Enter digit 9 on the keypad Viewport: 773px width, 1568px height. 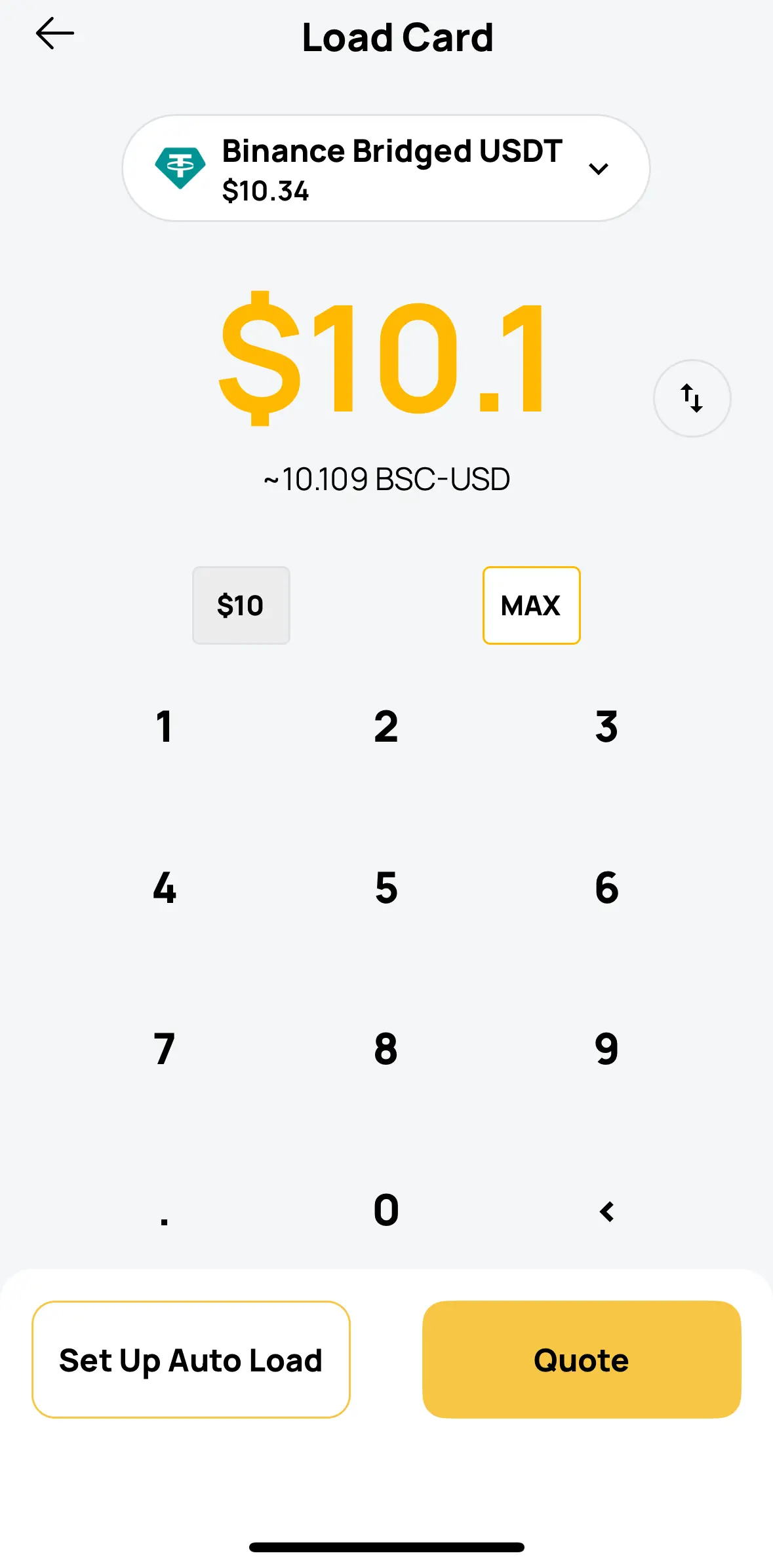point(606,1048)
